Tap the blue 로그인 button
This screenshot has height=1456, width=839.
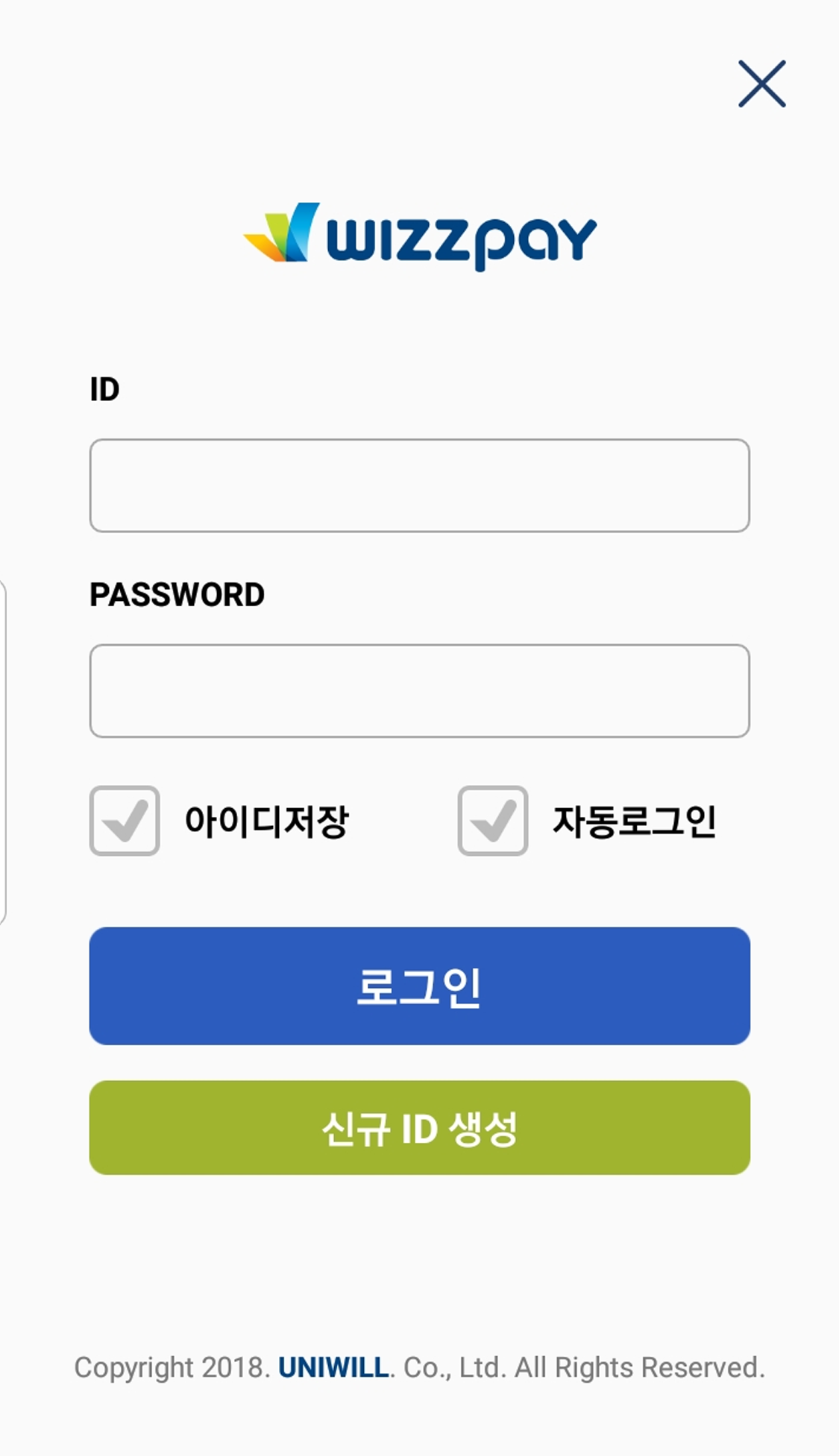coord(419,986)
